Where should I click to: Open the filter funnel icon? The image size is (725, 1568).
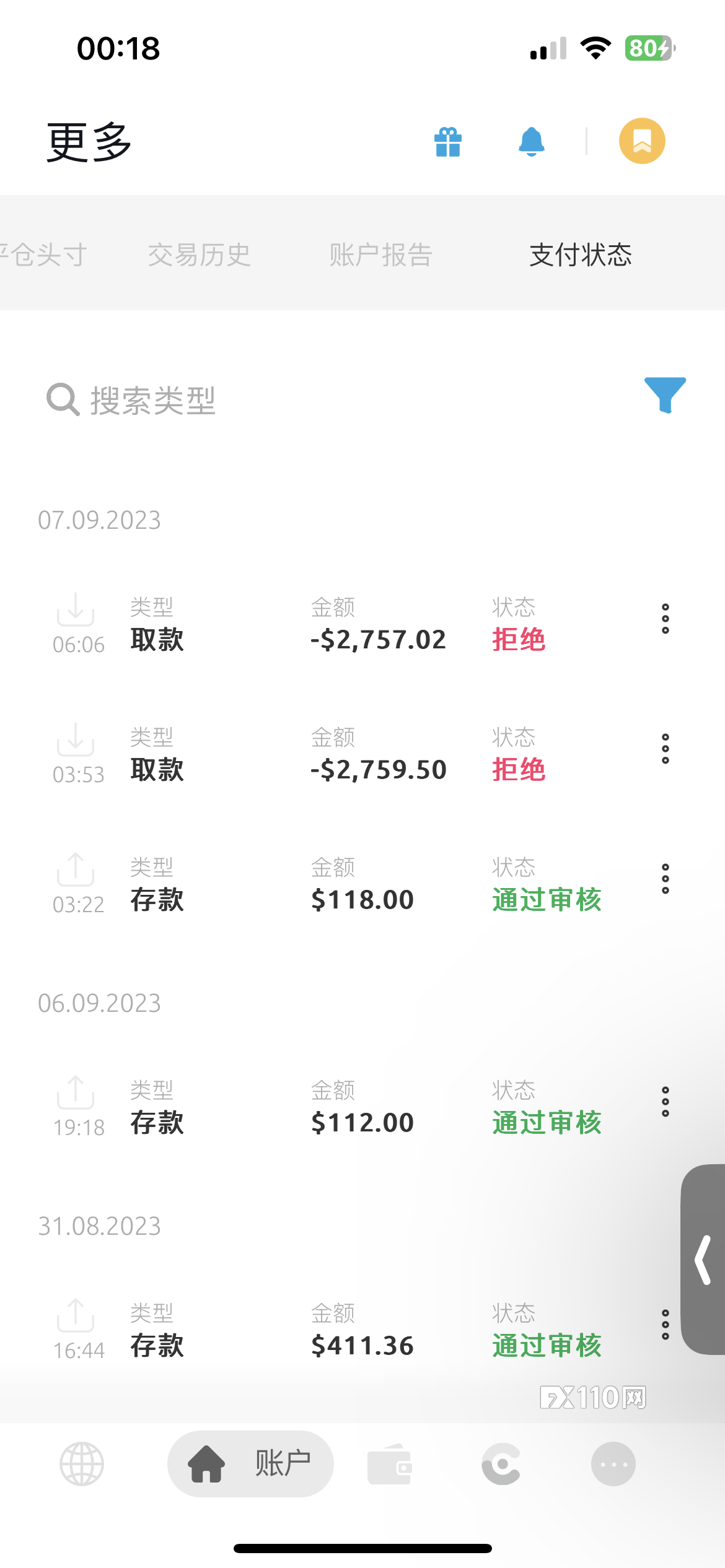(x=665, y=394)
